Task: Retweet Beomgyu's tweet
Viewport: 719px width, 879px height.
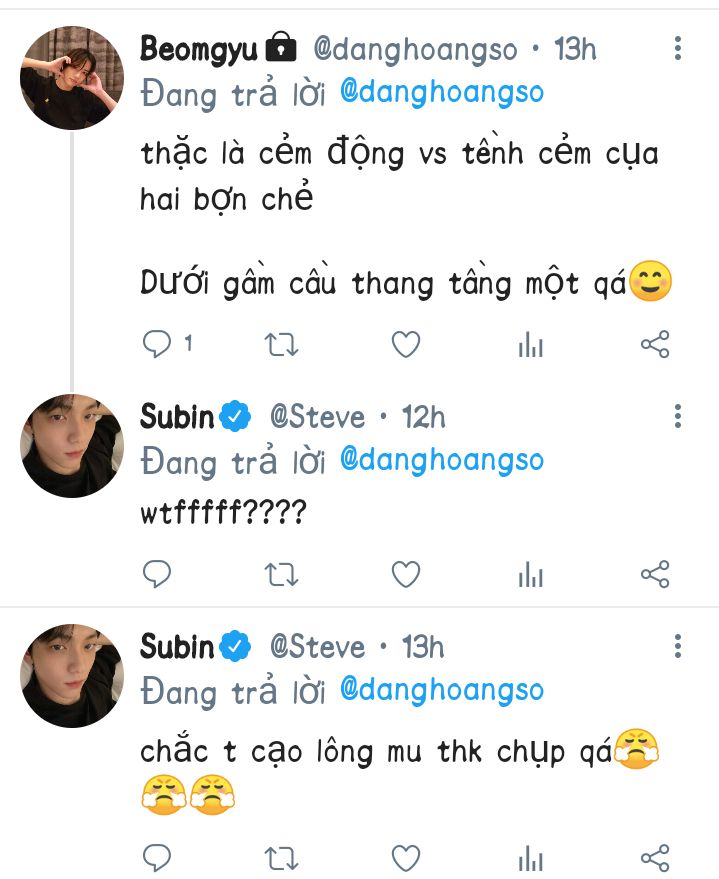Action: pos(281,344)
